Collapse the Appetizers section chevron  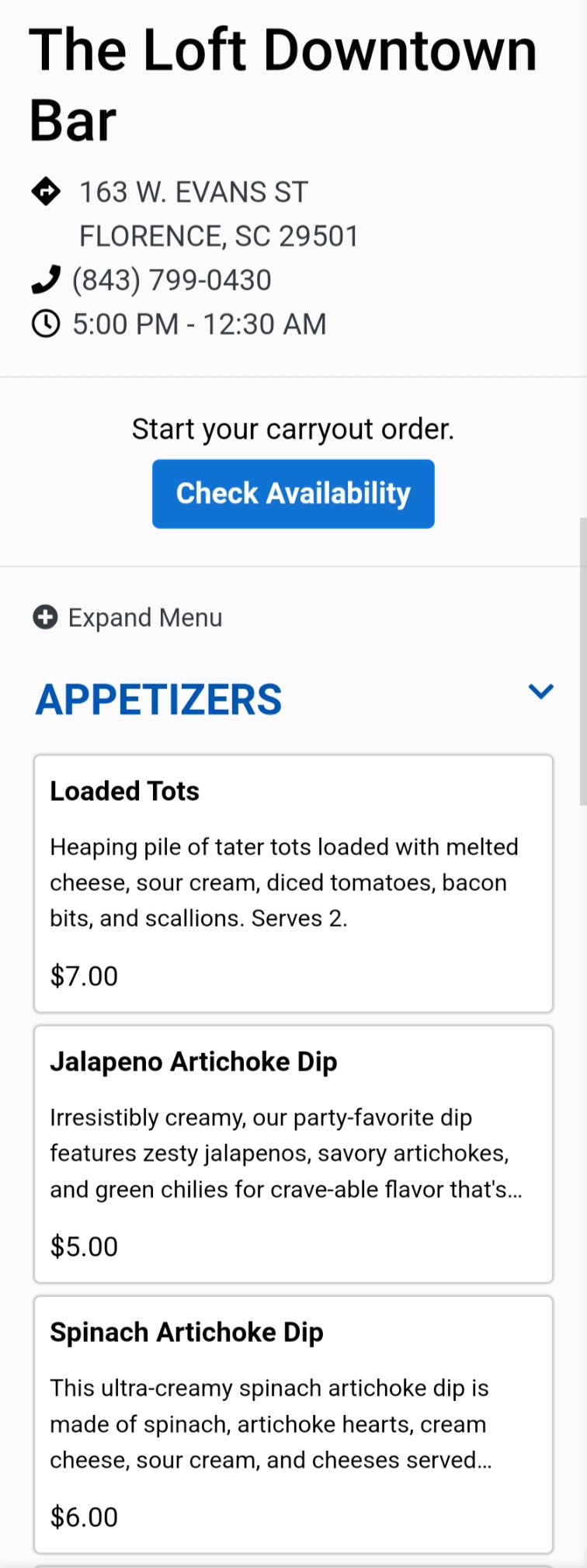coord(540,691)
